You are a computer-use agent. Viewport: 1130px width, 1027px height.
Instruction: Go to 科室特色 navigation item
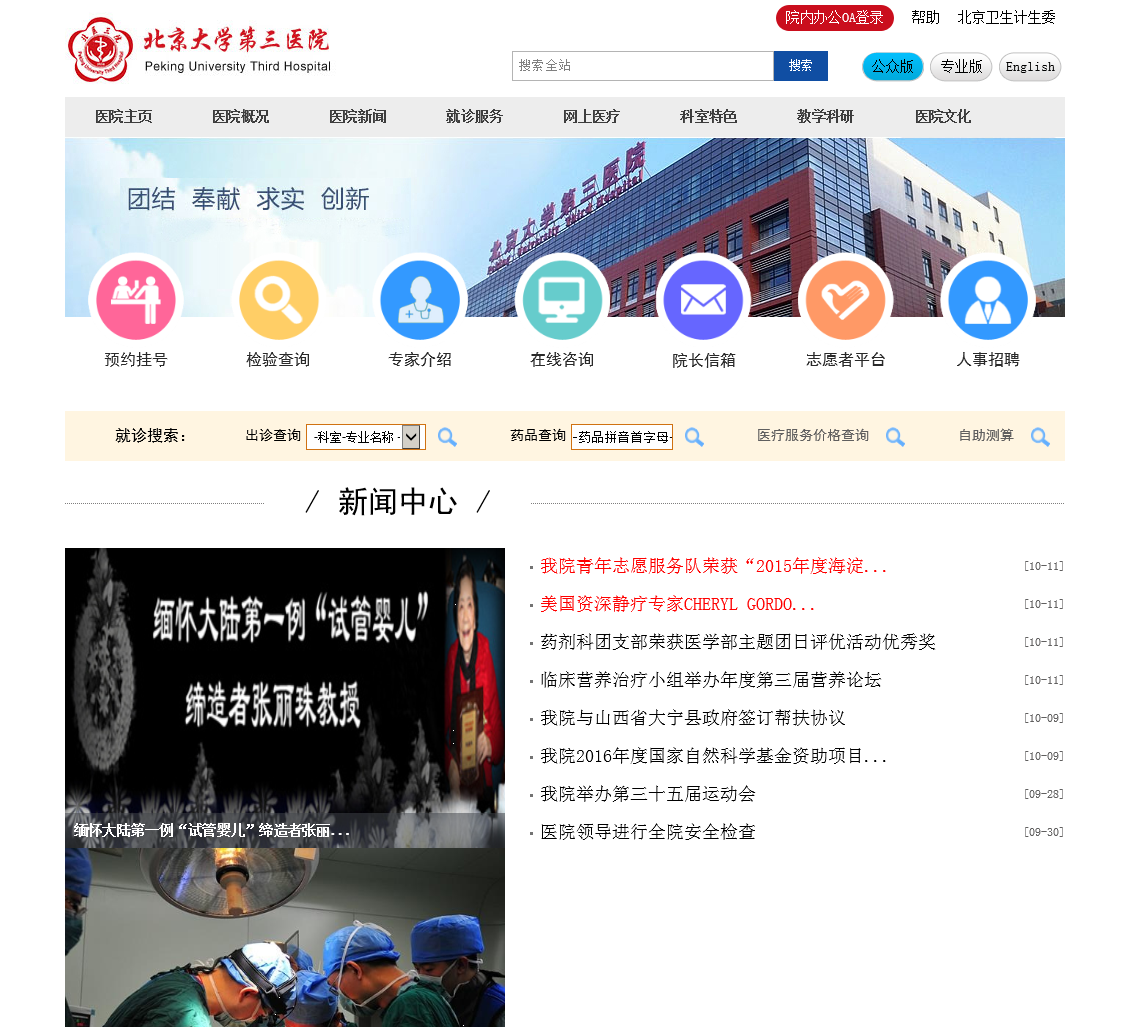(x=708, y=117)
